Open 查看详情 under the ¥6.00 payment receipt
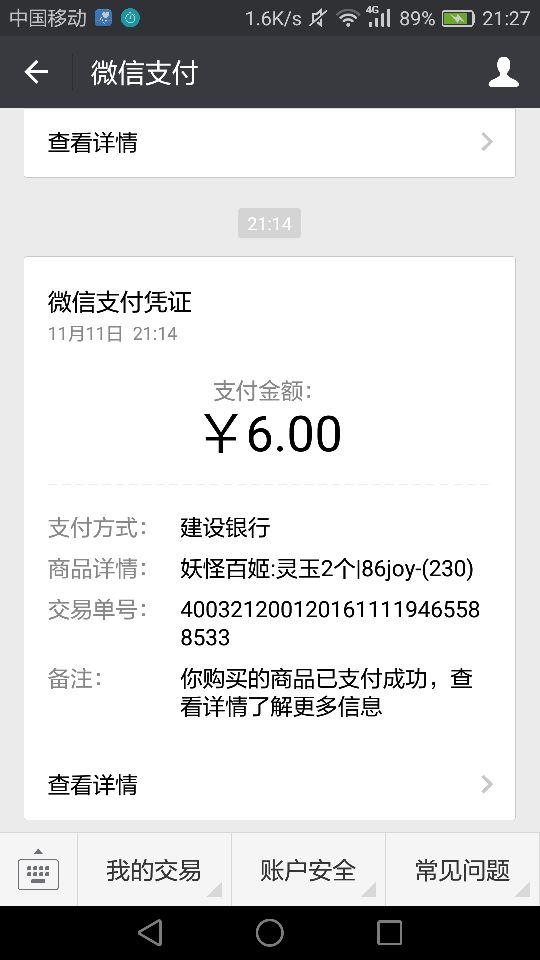The width and height of the screenshot is (540, 960). point(269,784)
